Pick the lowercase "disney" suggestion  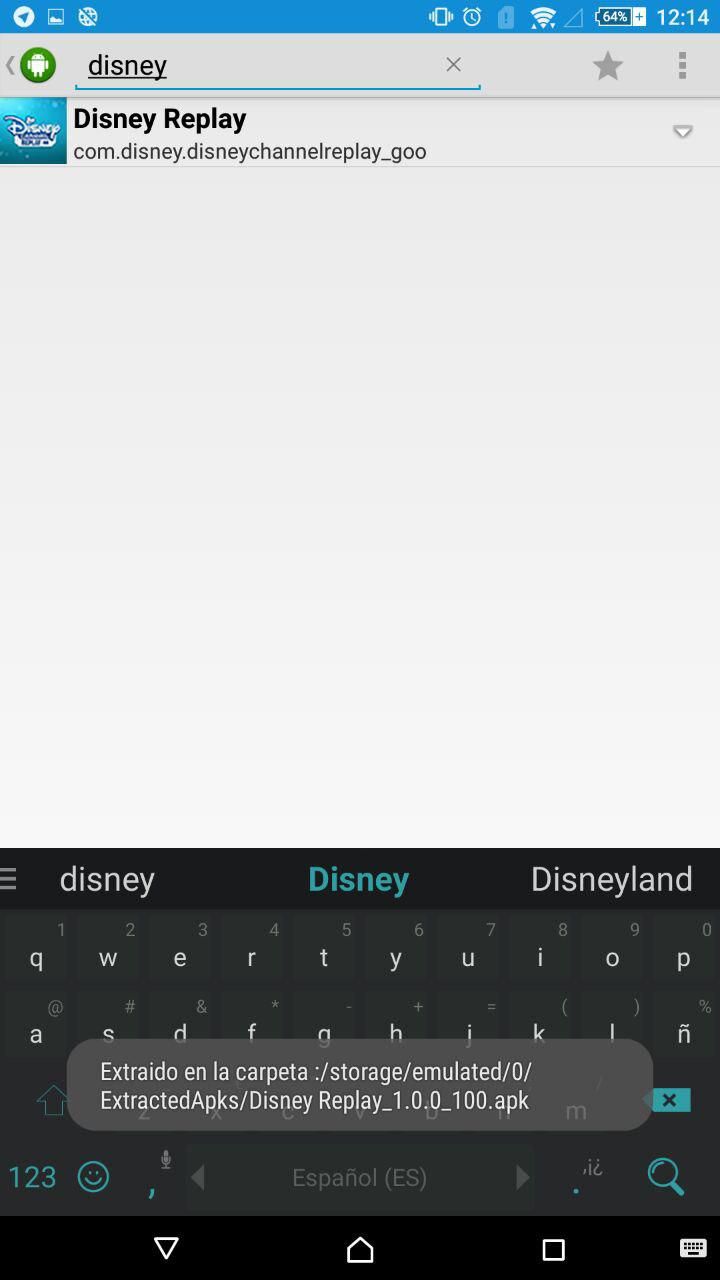coord(107,879)
